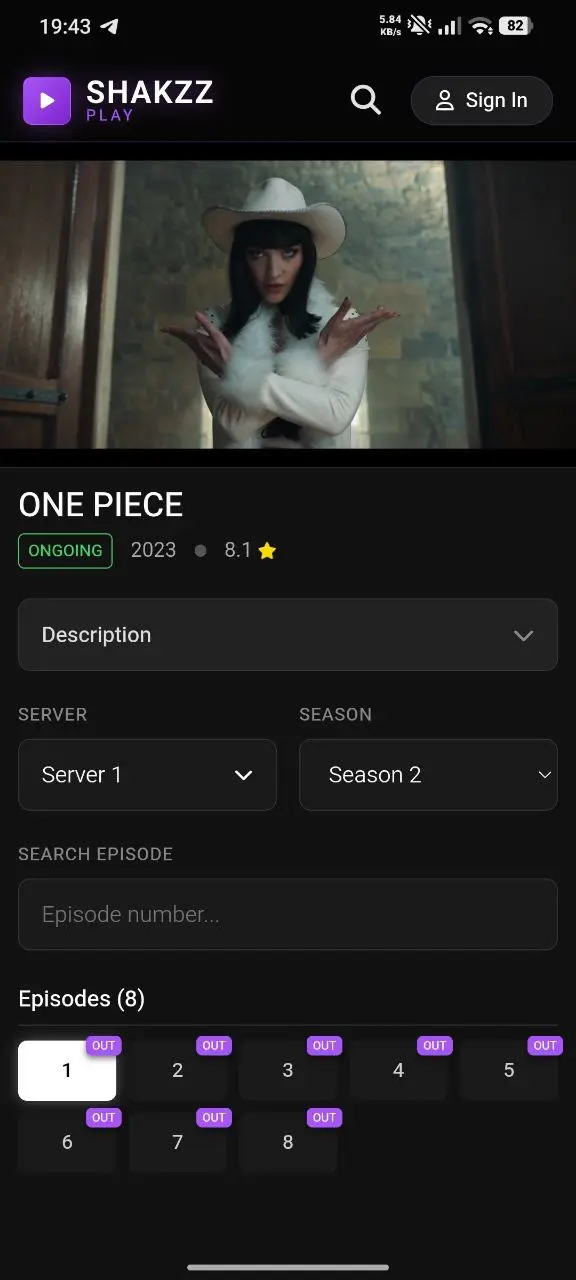Select episode 4

coord(398,1071)
